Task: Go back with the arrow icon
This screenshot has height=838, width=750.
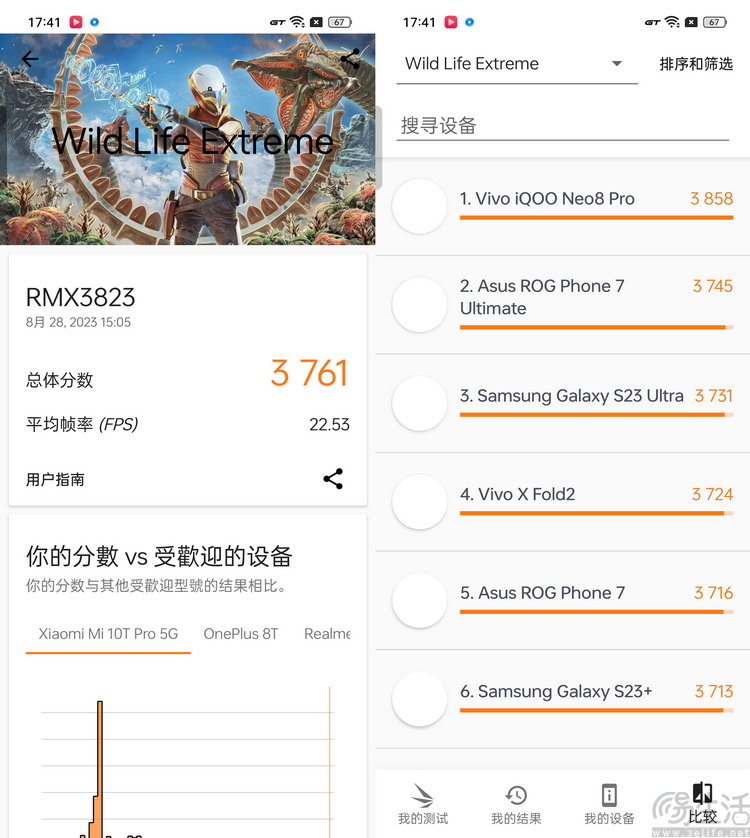Action: pyautogui.click(x=30, y=59)
